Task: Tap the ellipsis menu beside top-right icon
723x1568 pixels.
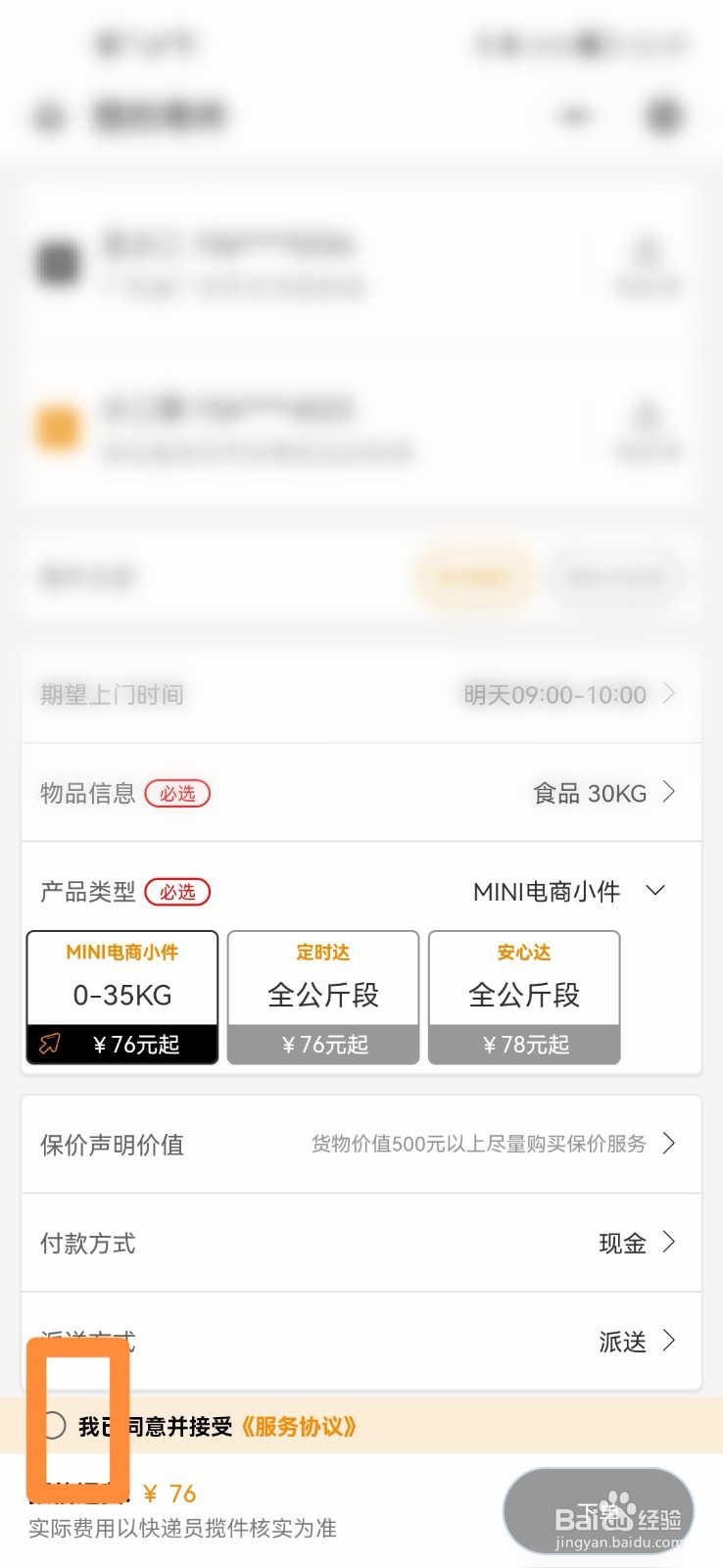Action: 576,115
